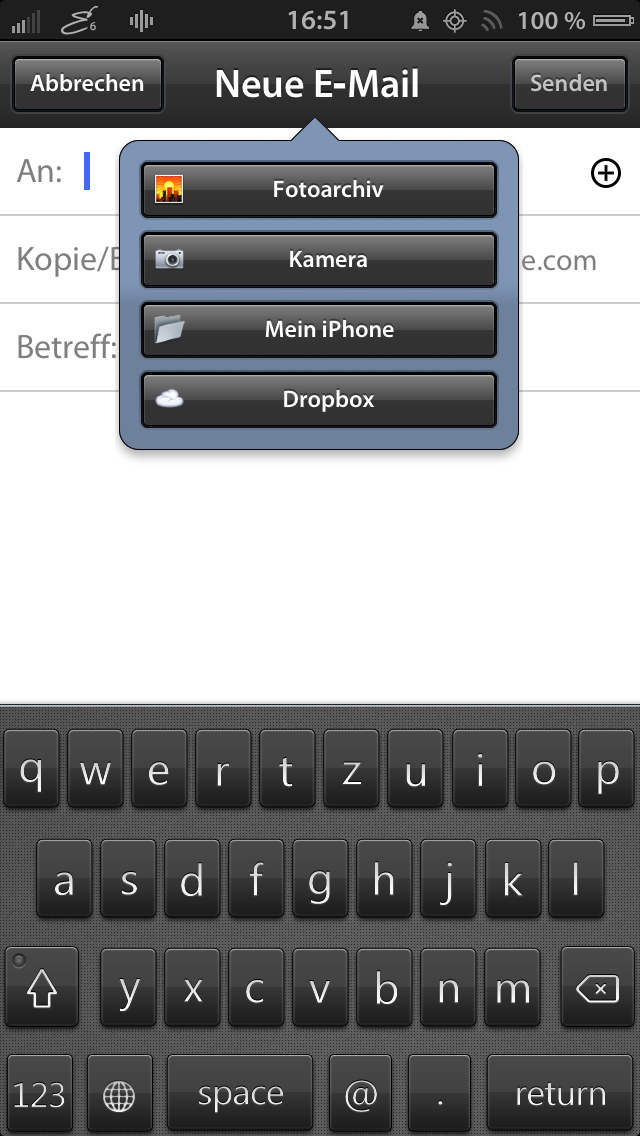Switch keyboard to 123 numbers
This screenshot has height=1136, width=640.
40,1094
